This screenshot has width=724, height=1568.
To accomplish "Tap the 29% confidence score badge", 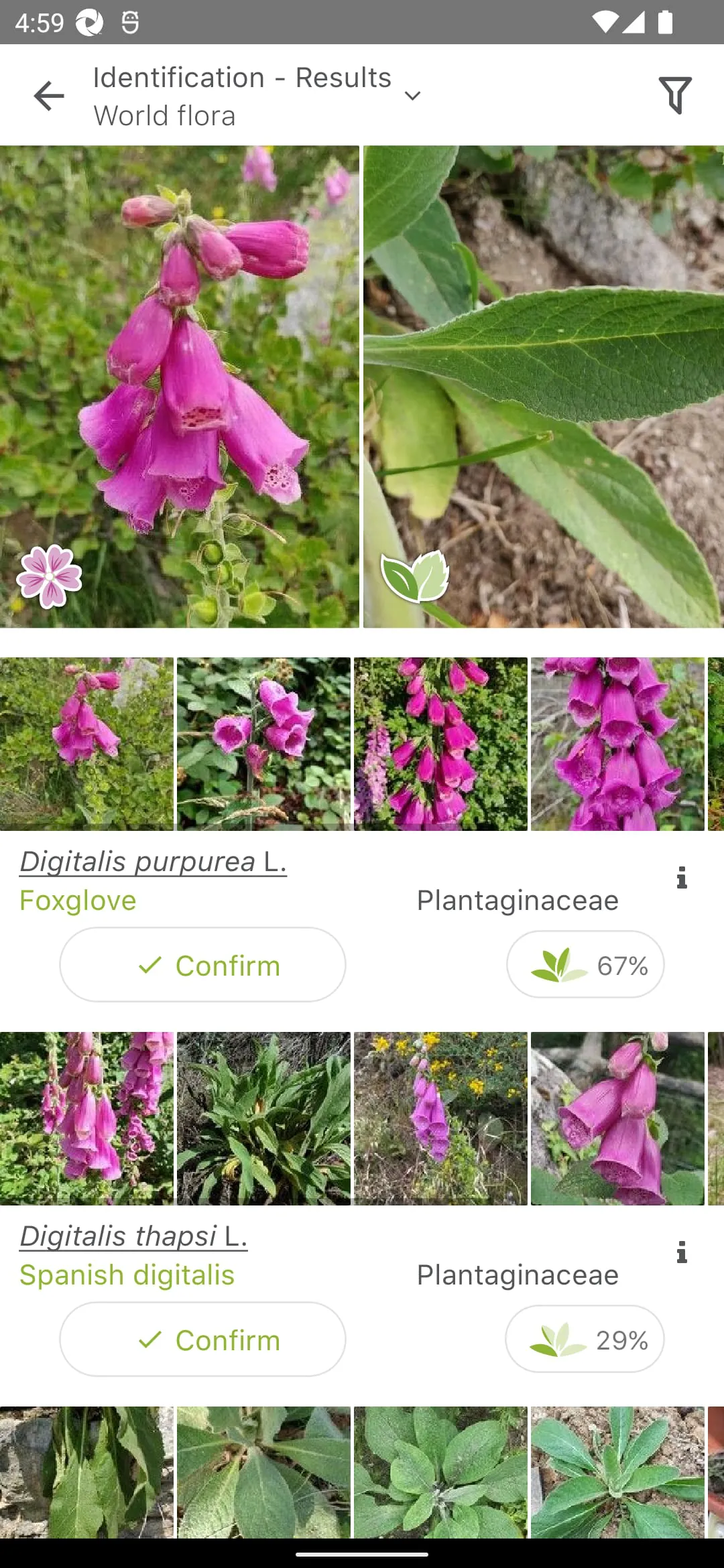I will click(x=585, y=1340).
